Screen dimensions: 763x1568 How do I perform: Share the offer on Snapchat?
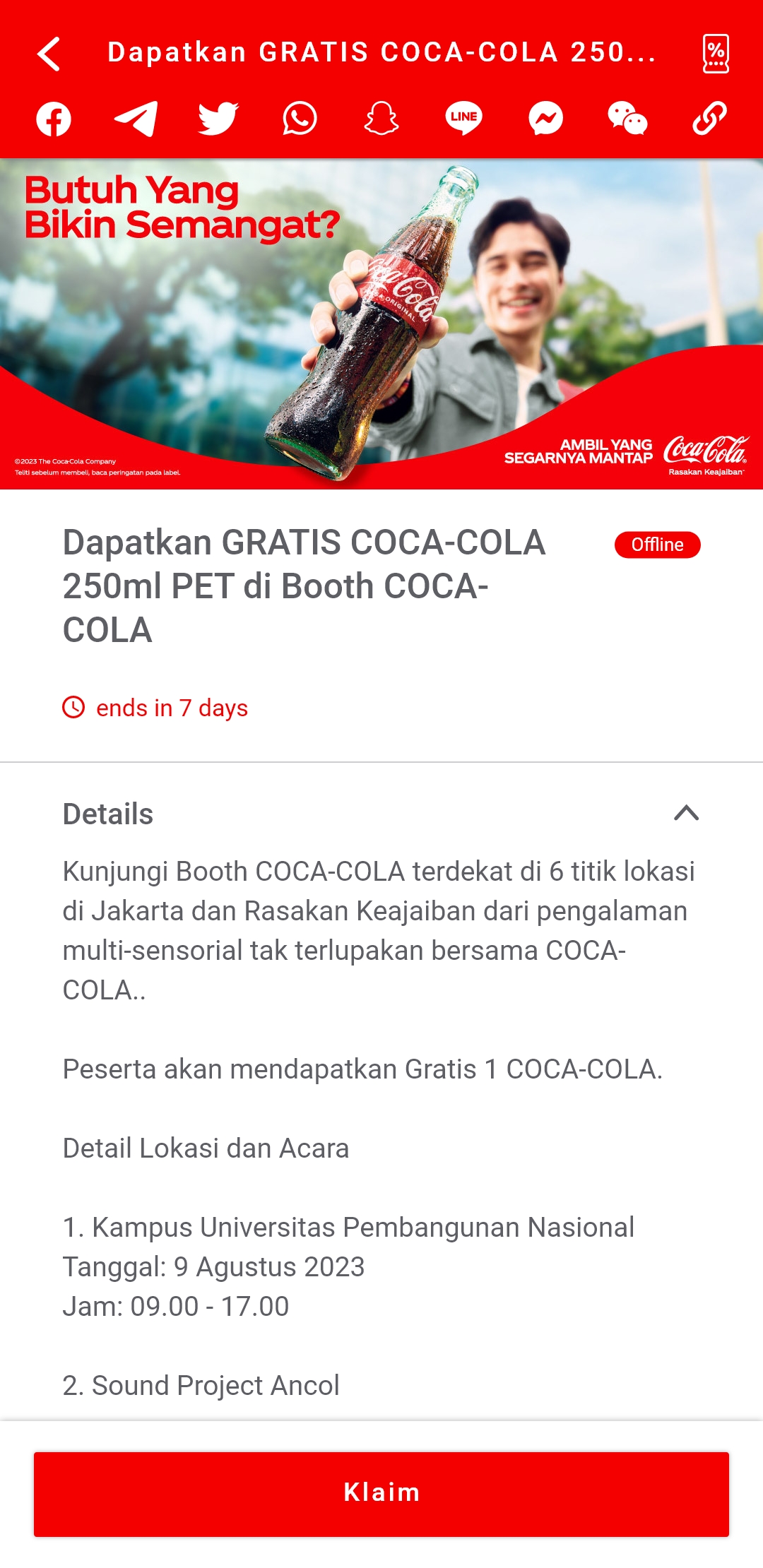[x=381, y=119]
